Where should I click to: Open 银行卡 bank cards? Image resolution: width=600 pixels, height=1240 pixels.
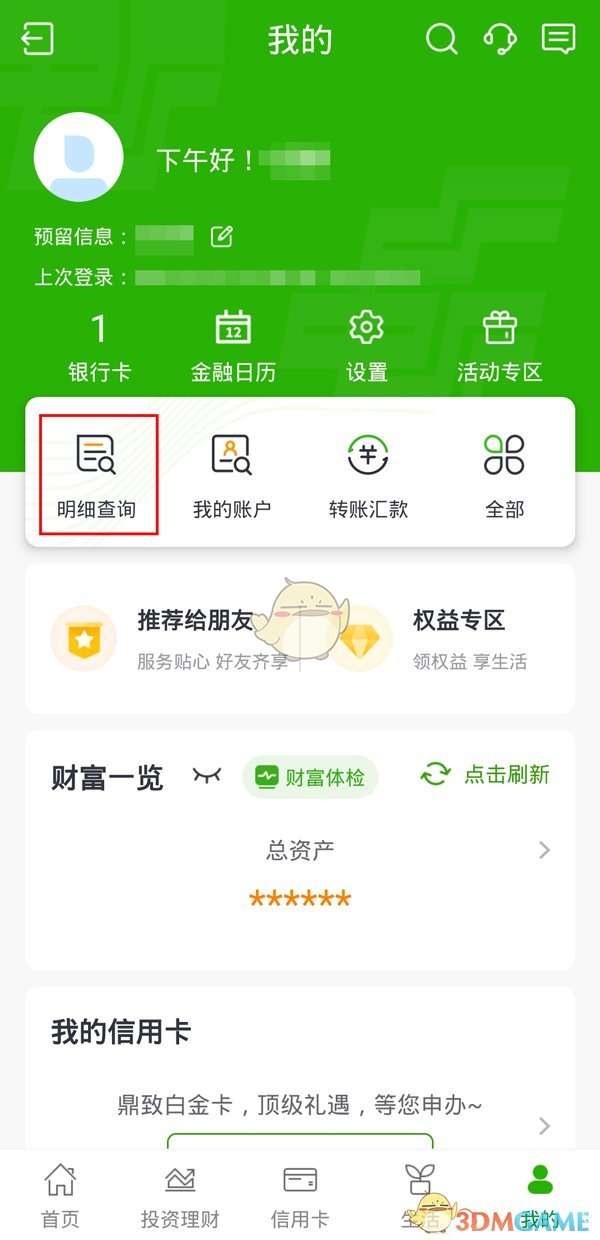(99, 348)
